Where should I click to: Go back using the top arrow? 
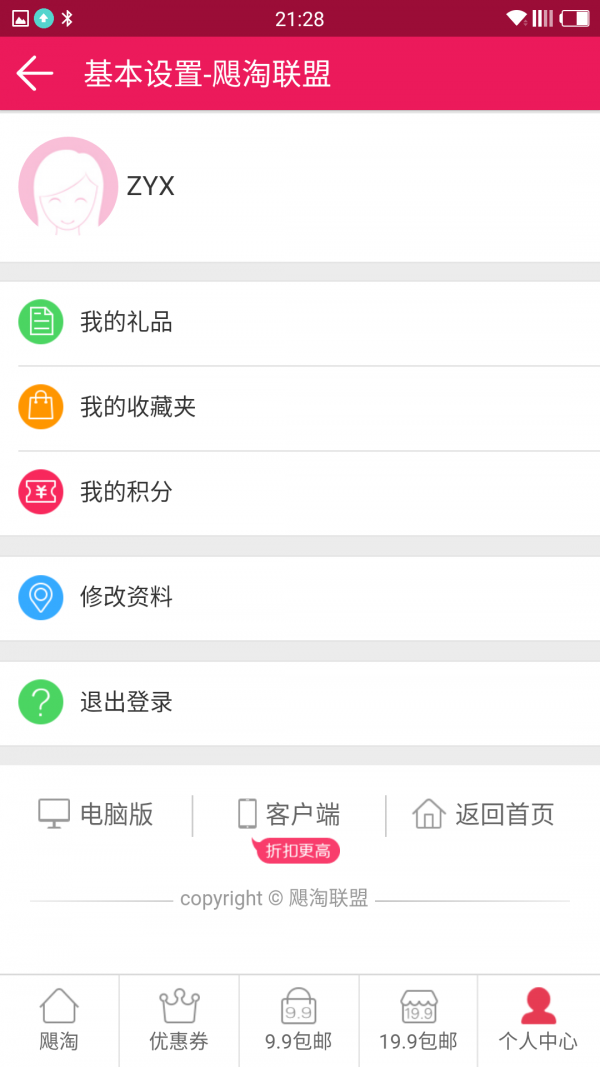(x=35, y=73)
